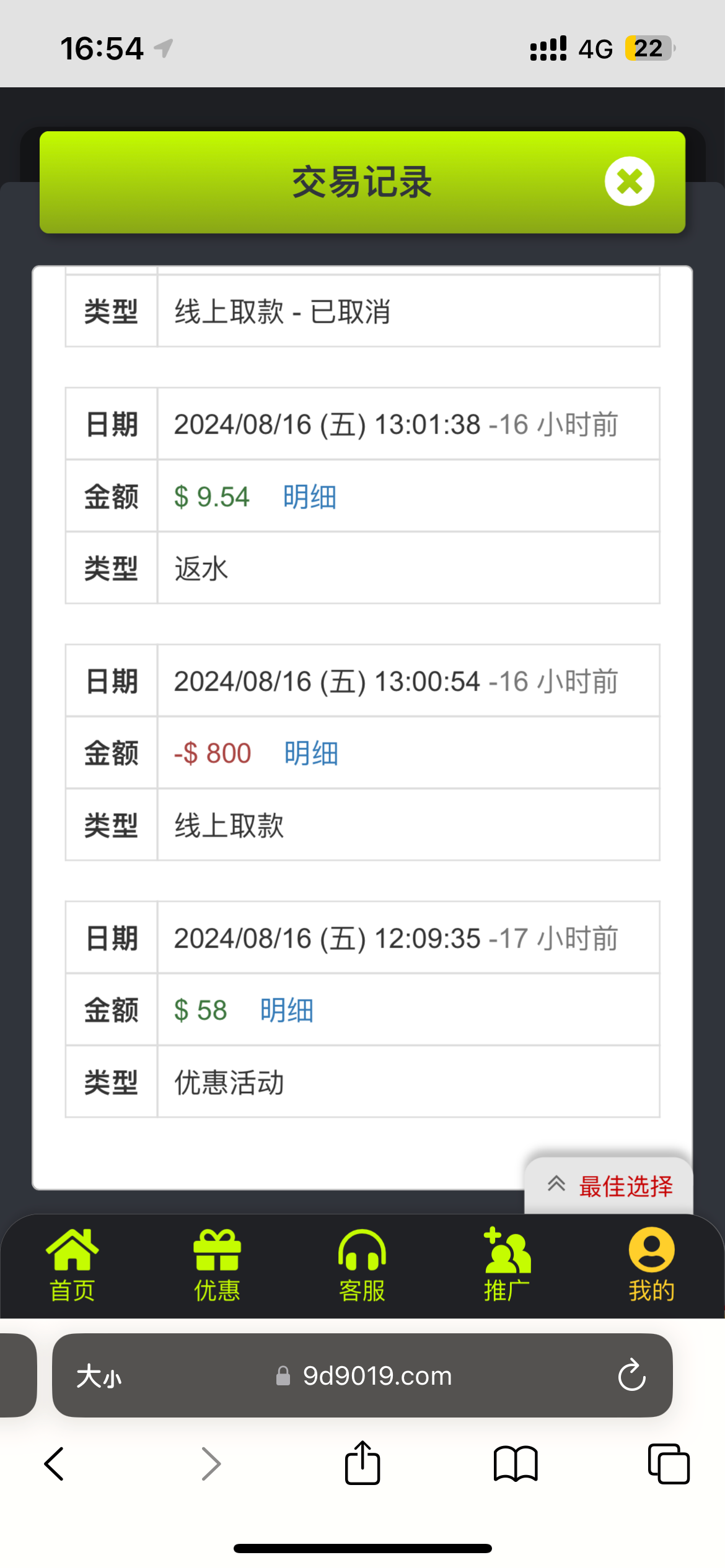Image resolution: width=725 pixels, height=1568 pixels.
Task: Go back to the previous page
Action: point(55,1464)
